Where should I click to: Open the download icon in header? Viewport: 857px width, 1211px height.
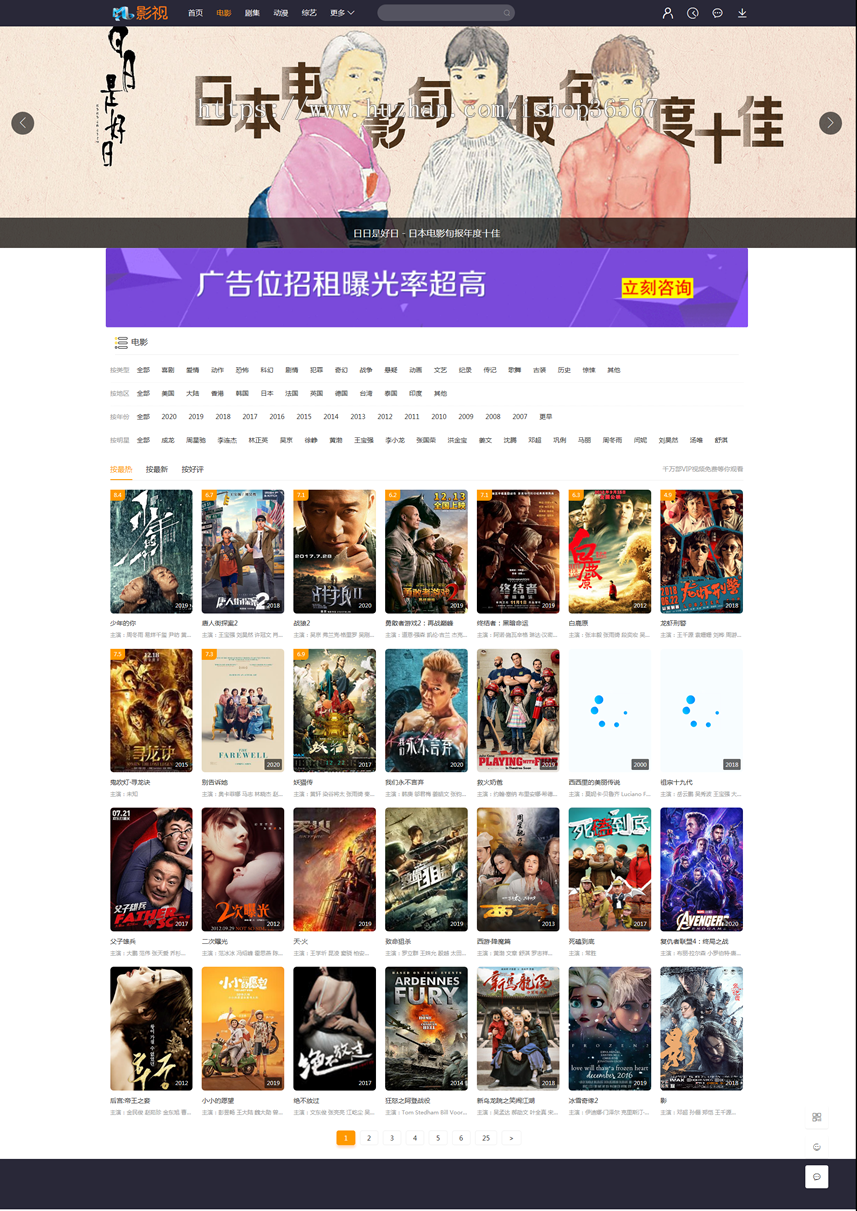tap(742, 13)
